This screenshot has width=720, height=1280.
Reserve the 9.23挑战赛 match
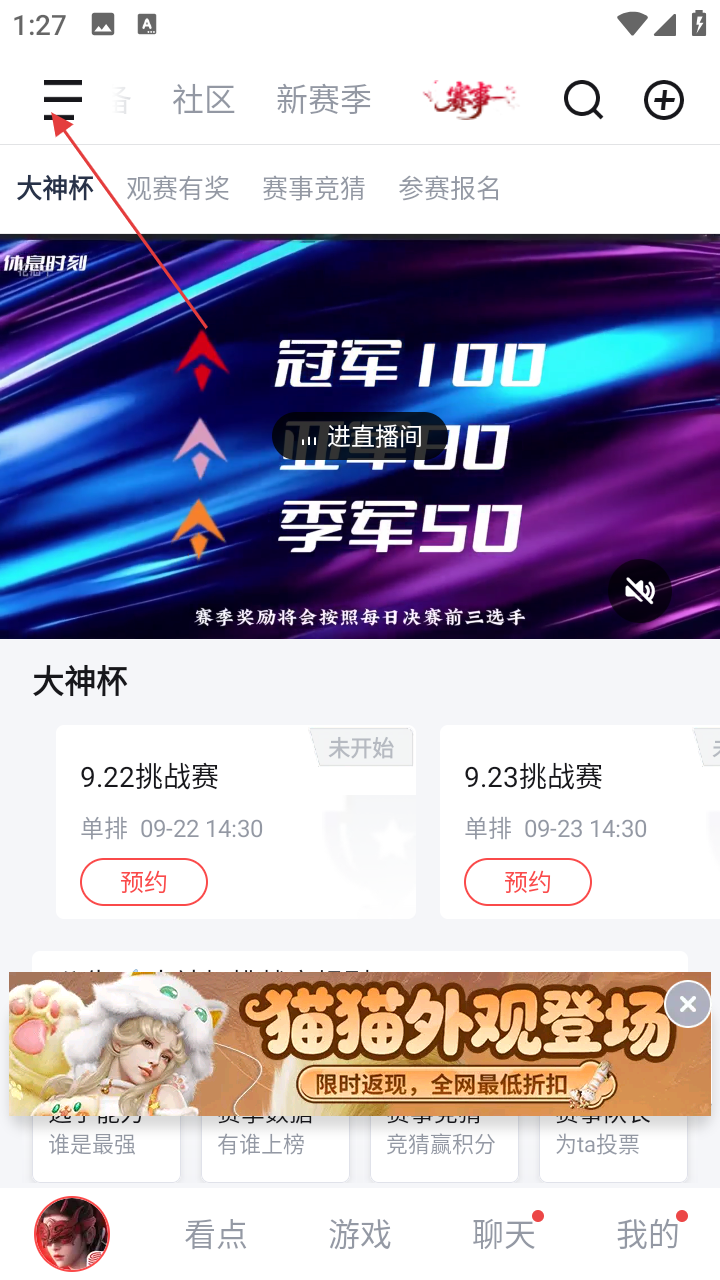528,882
